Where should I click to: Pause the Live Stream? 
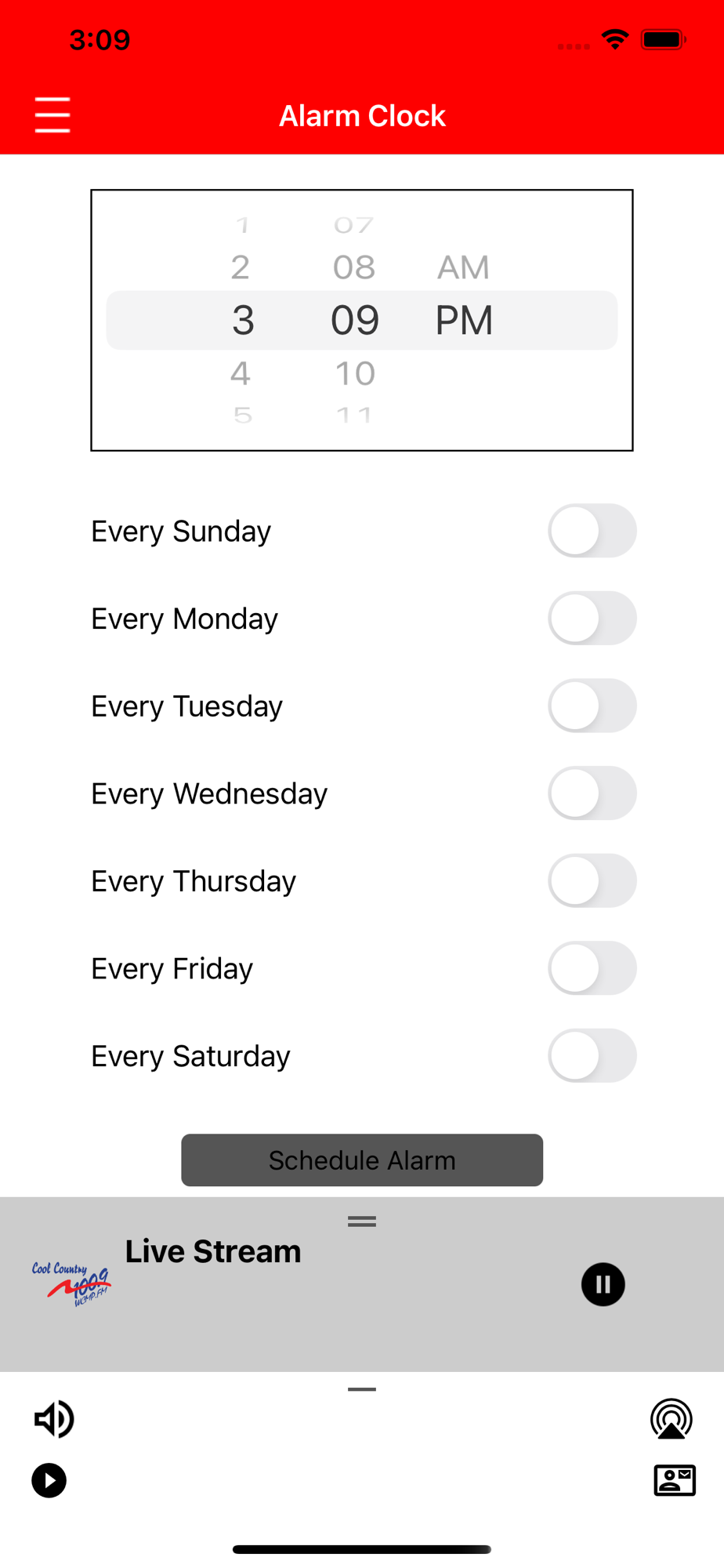[x=603, y=1284]
